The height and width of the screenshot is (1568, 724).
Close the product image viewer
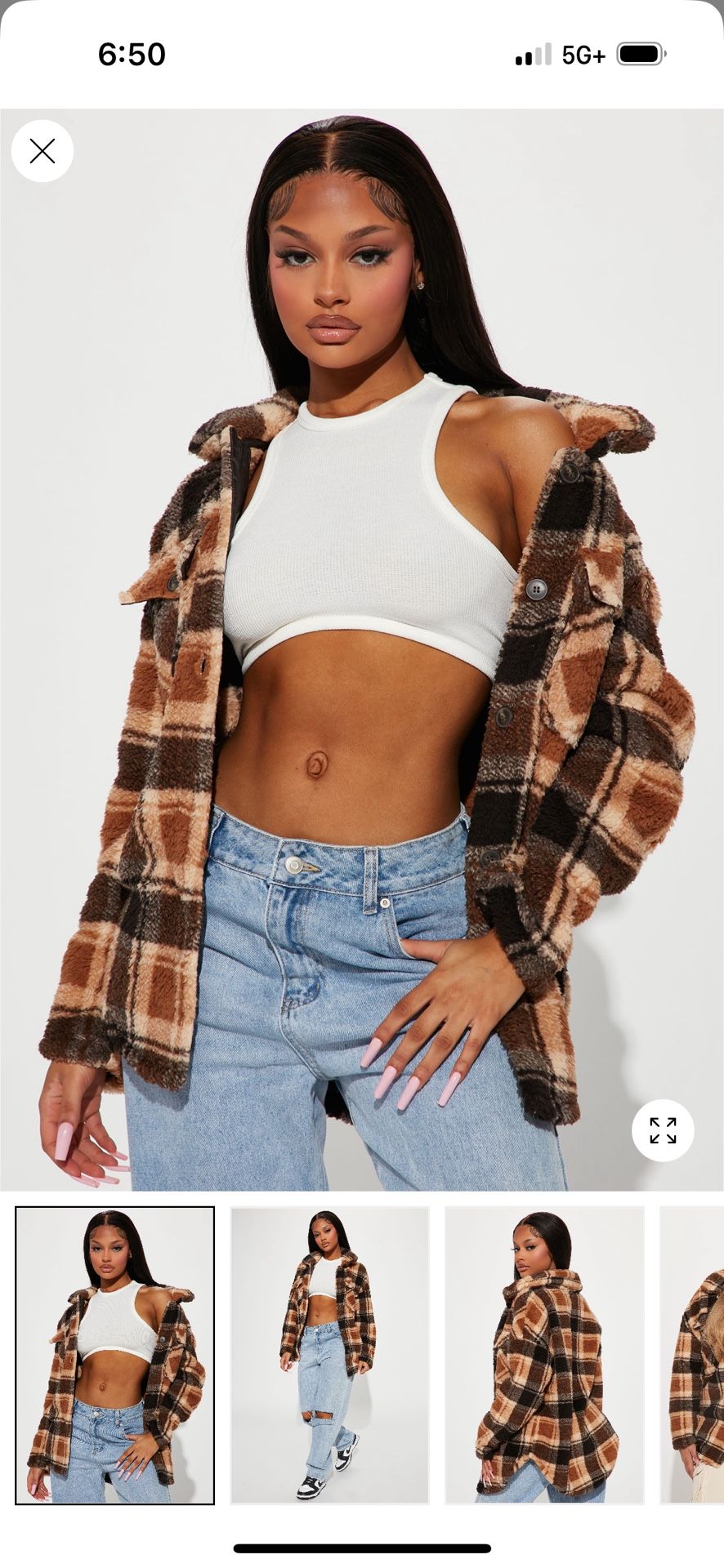click(x=42, y=151)
